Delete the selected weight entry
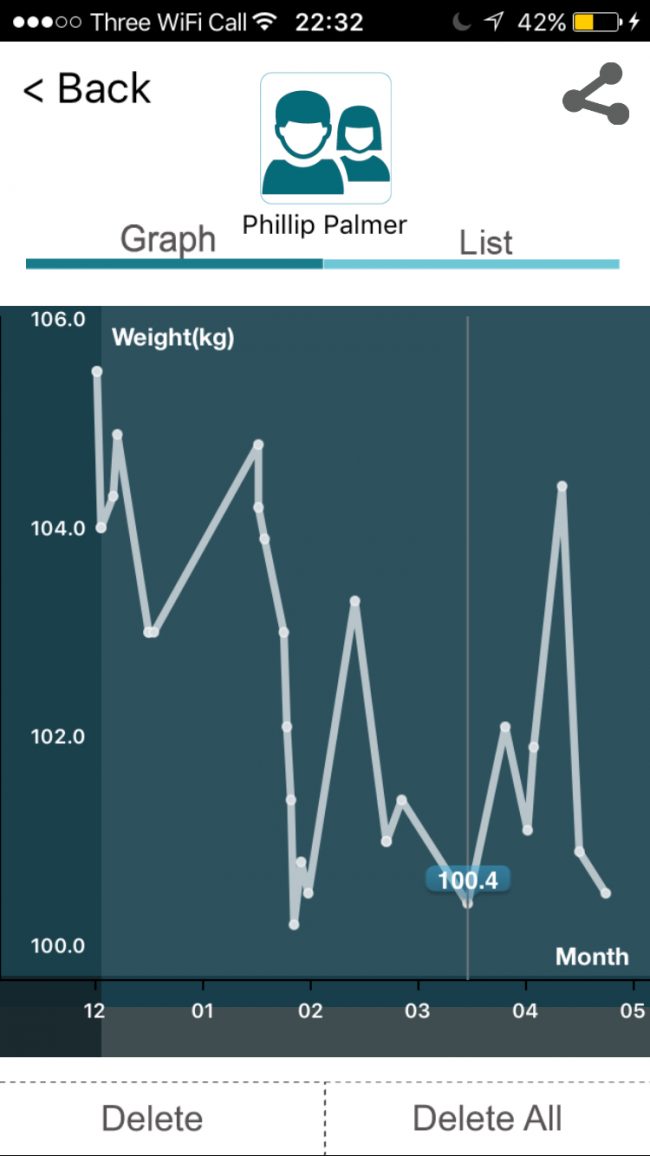Viewport: 650px width, 1156px height. tap(152, 1118)
